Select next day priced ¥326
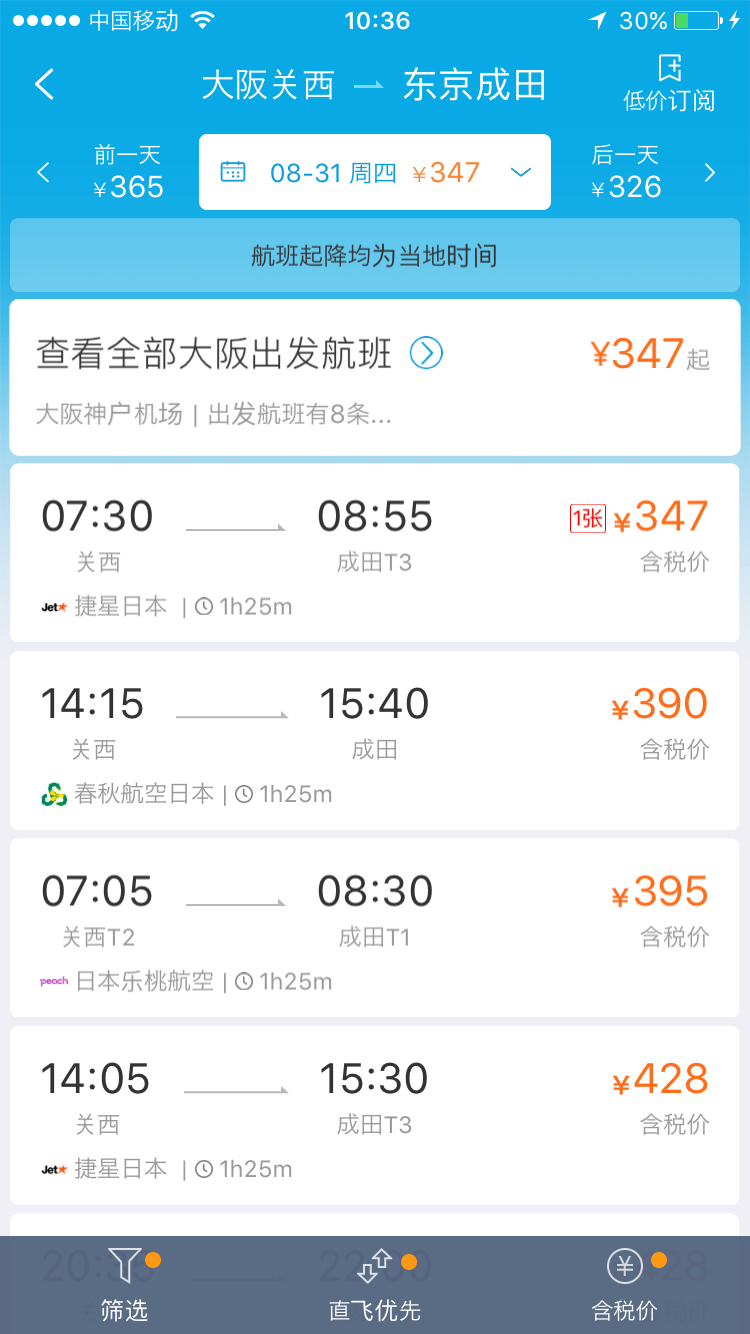The width and height of the screenshot is (750, 1334). [640, 173]
